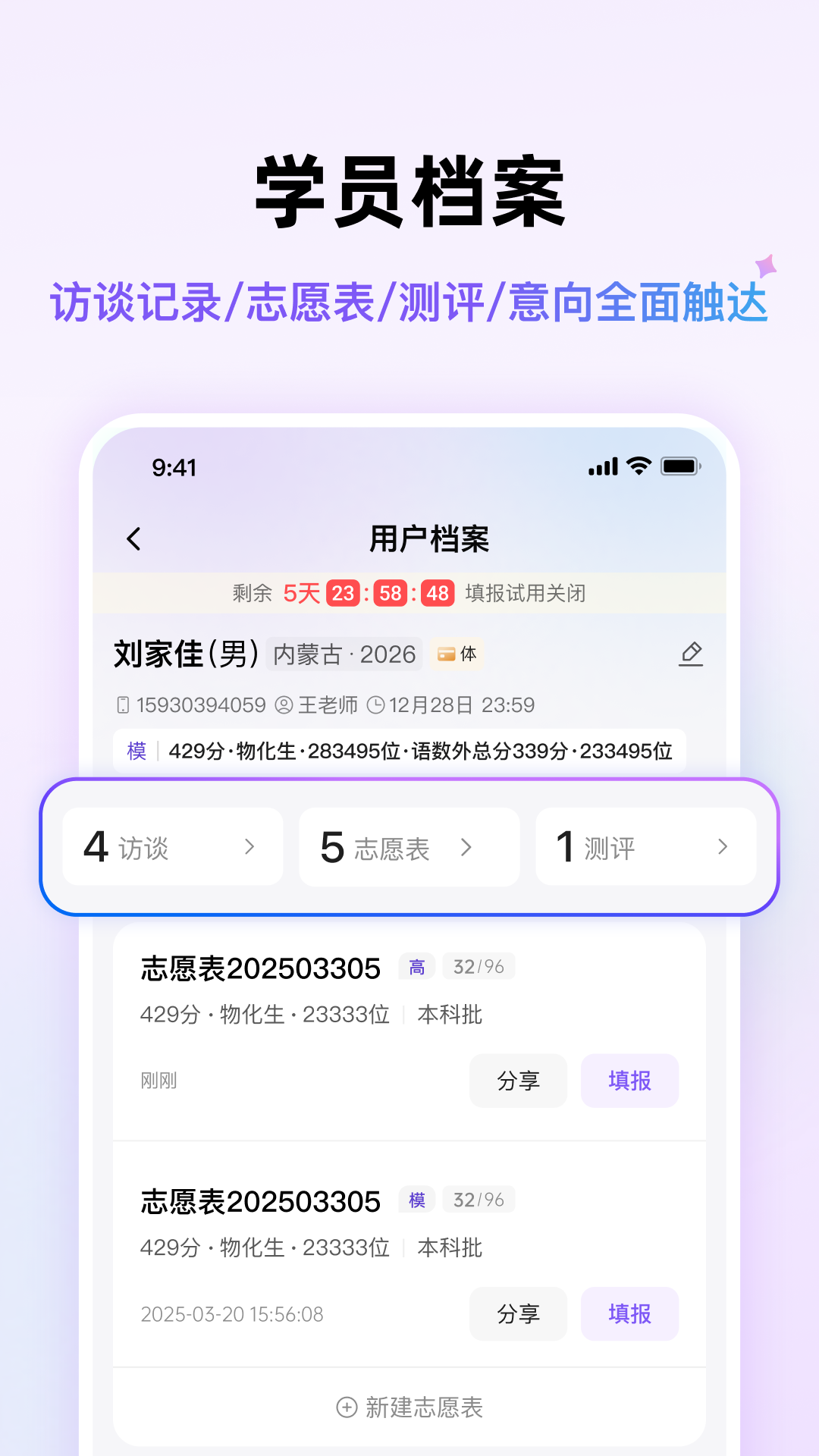Select the person icon before 王老师
Image resolution: width=819 pixels, height=1456 pixels.
(284, 704)
